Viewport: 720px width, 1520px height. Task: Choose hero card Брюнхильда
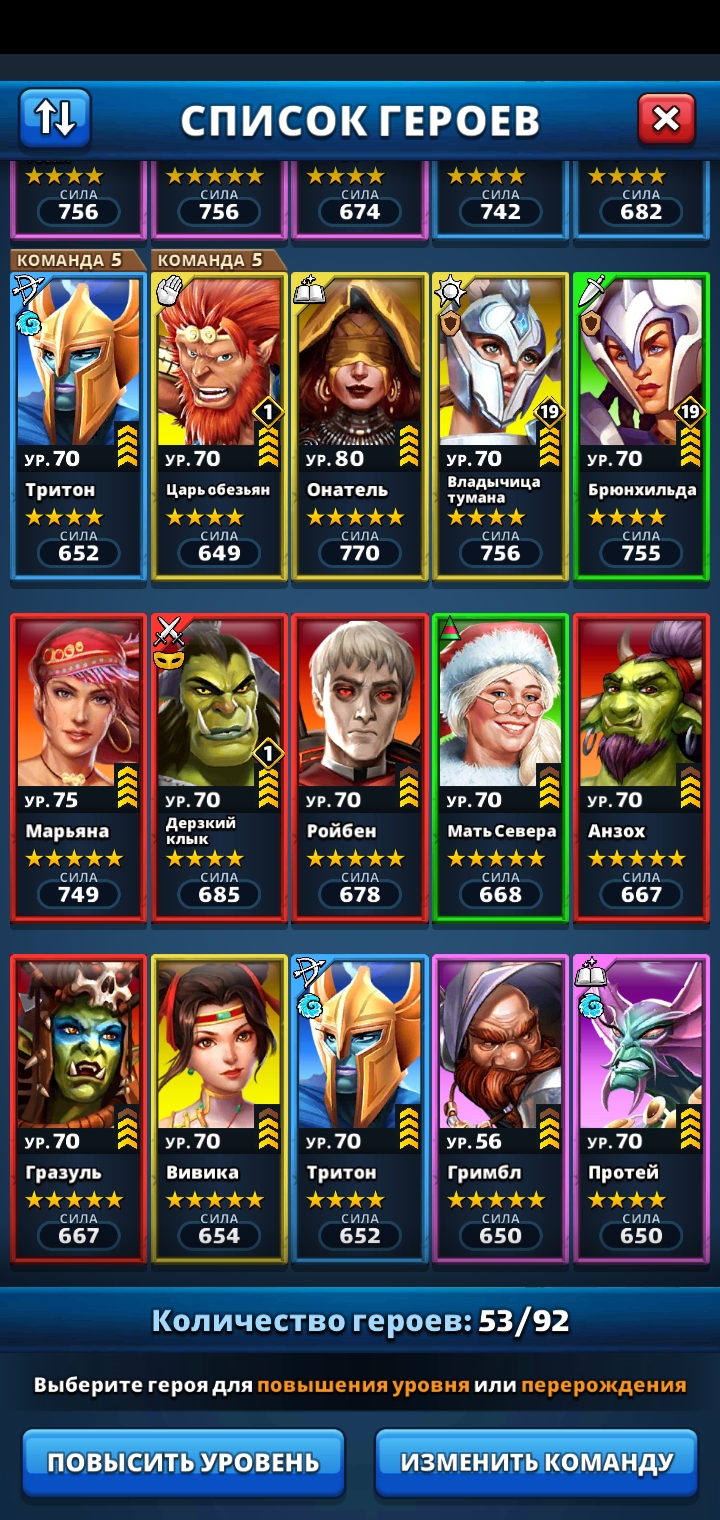(x=641, y=425)
